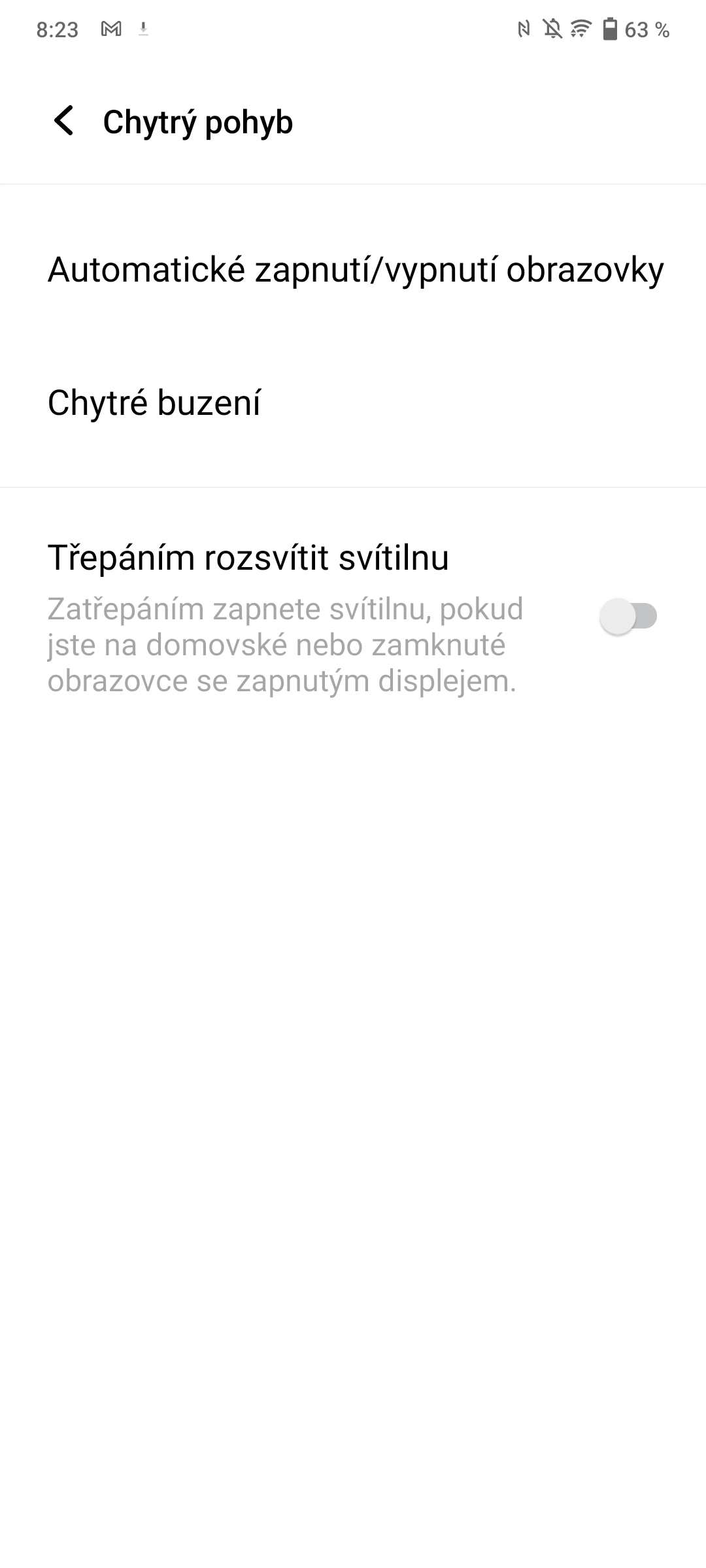Enable Třepáním rozsvítit svítilnu switch

tap(628, 616)
